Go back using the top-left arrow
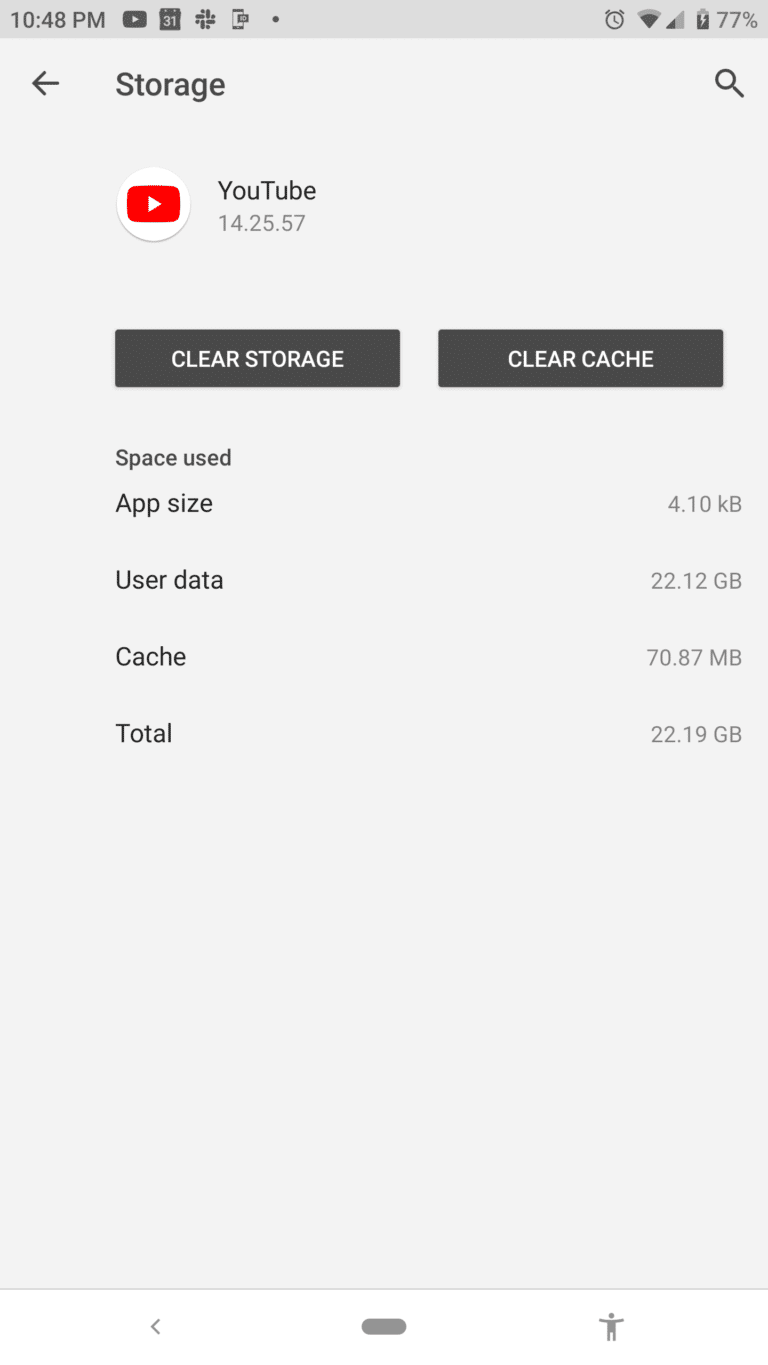The height and width of the screenshot is (1365, 768). [x=46, y=84]
